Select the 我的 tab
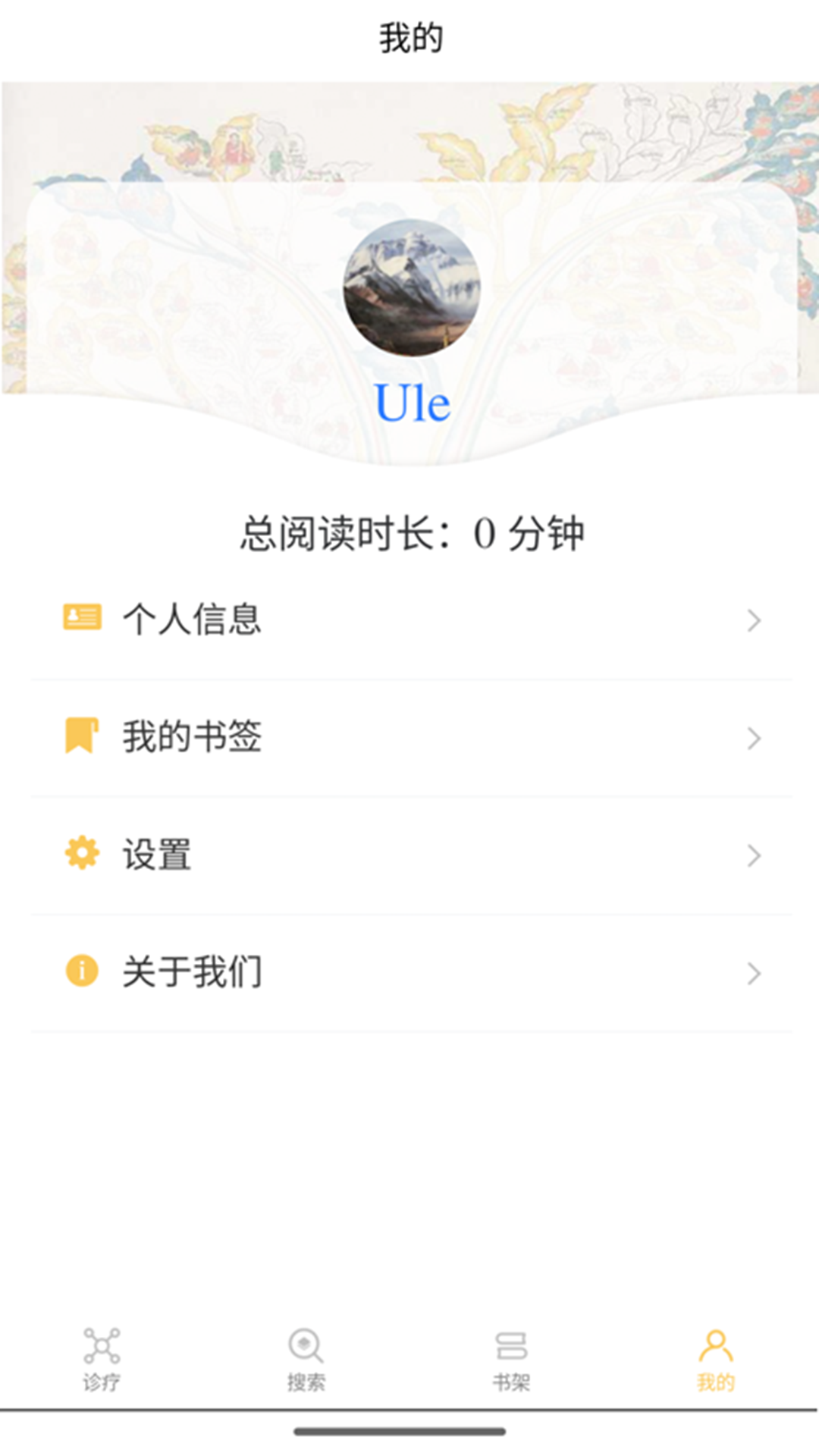This screenshot has width=819, height=1456. point(716,1359)
